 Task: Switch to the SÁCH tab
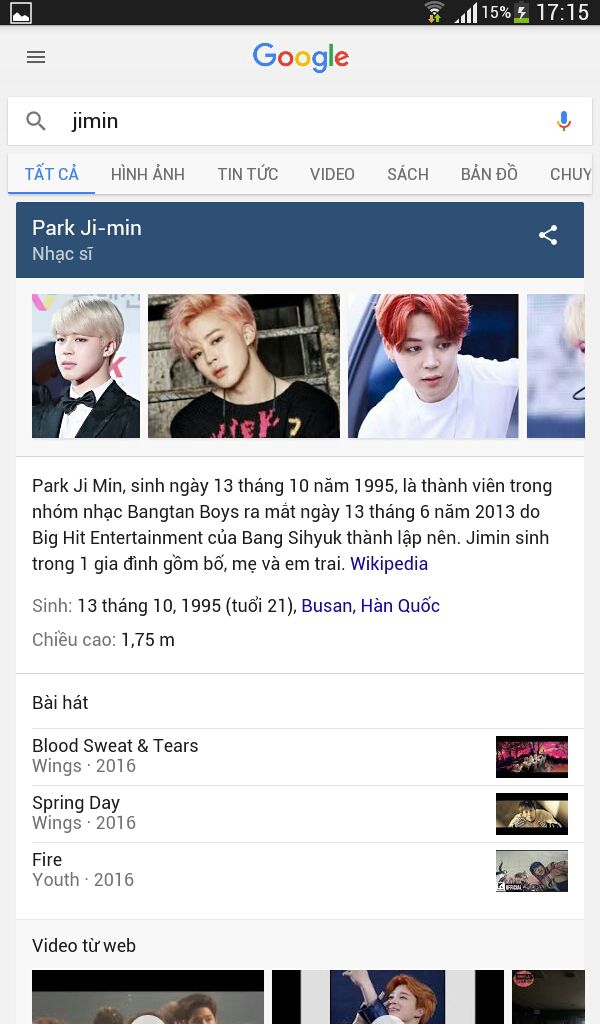coord(408,174)
